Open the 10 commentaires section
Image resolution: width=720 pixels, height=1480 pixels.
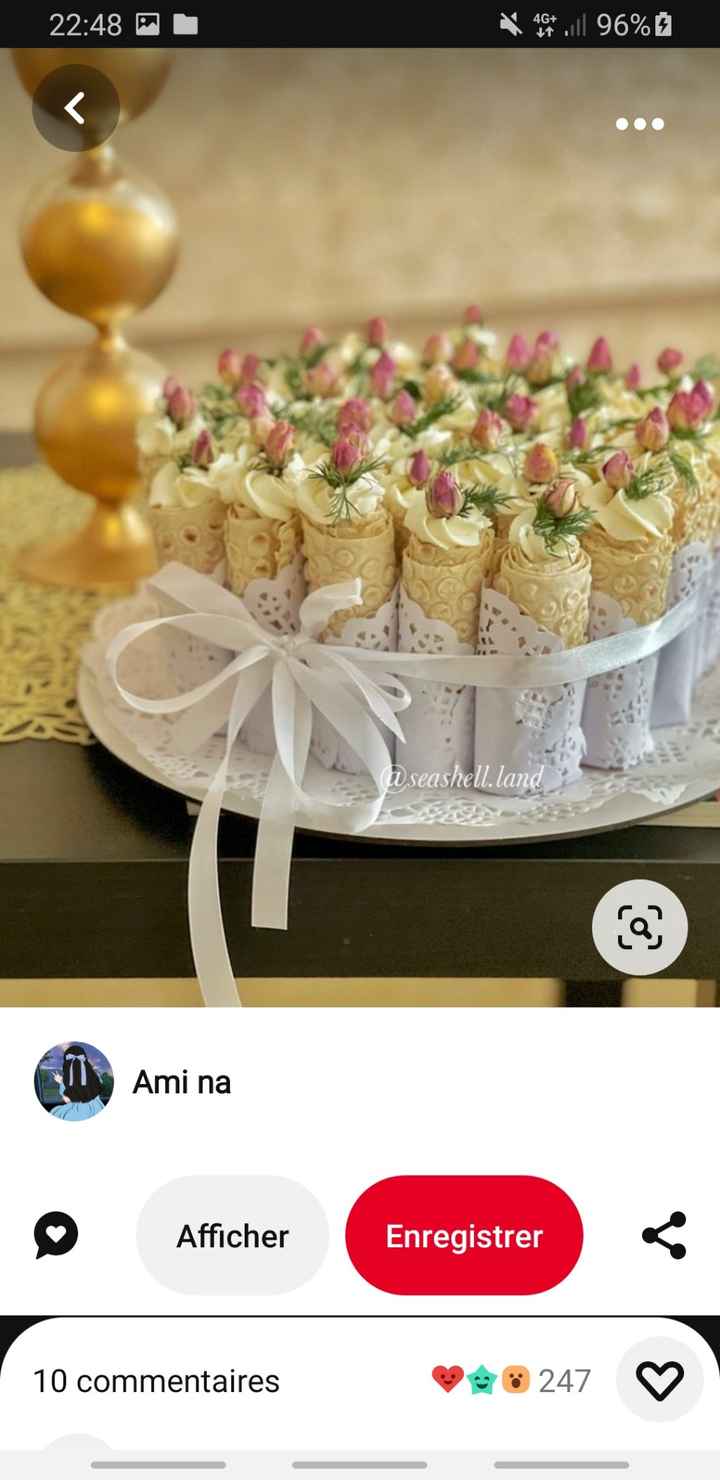[x=156, y=1381]
